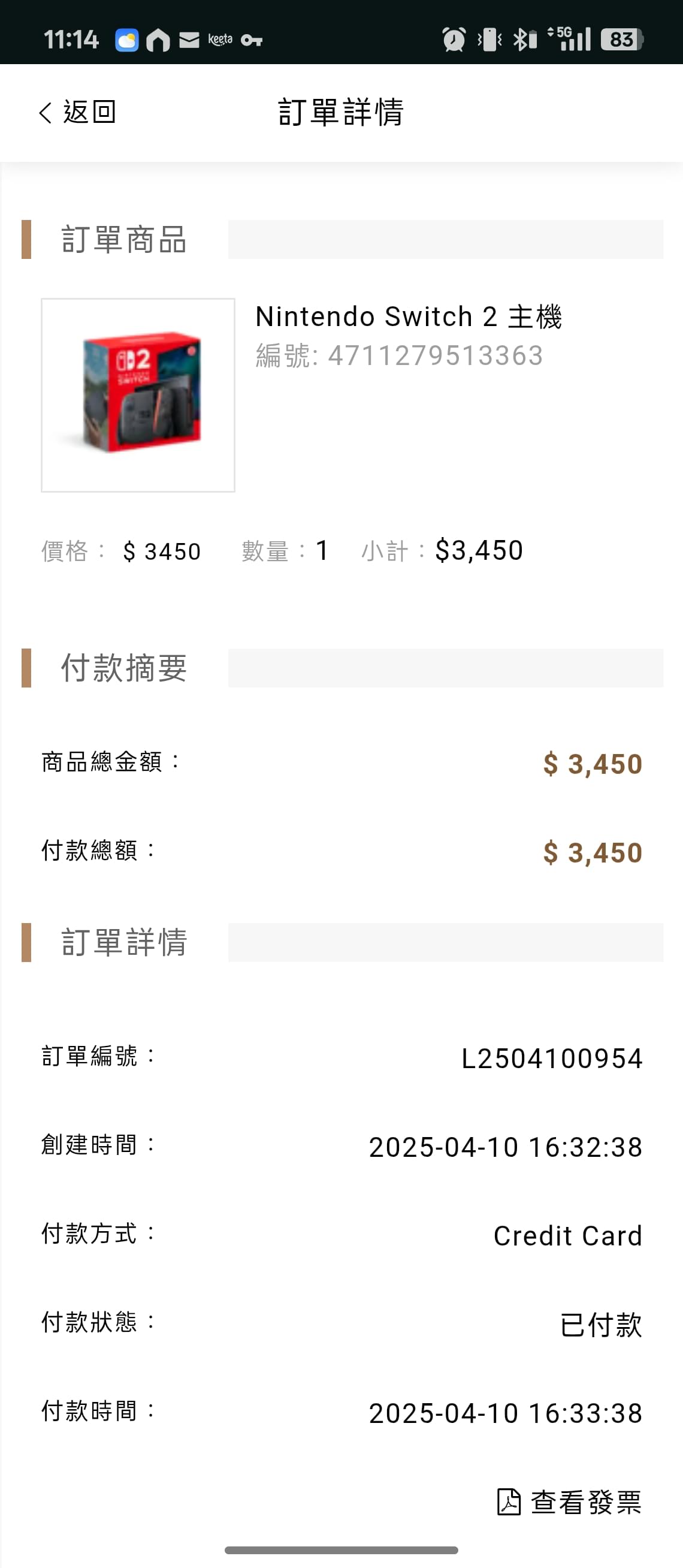Viewport: 683px width, 1568px height.
Task: Go back using the 返回 button
Action: click(77, 112)
